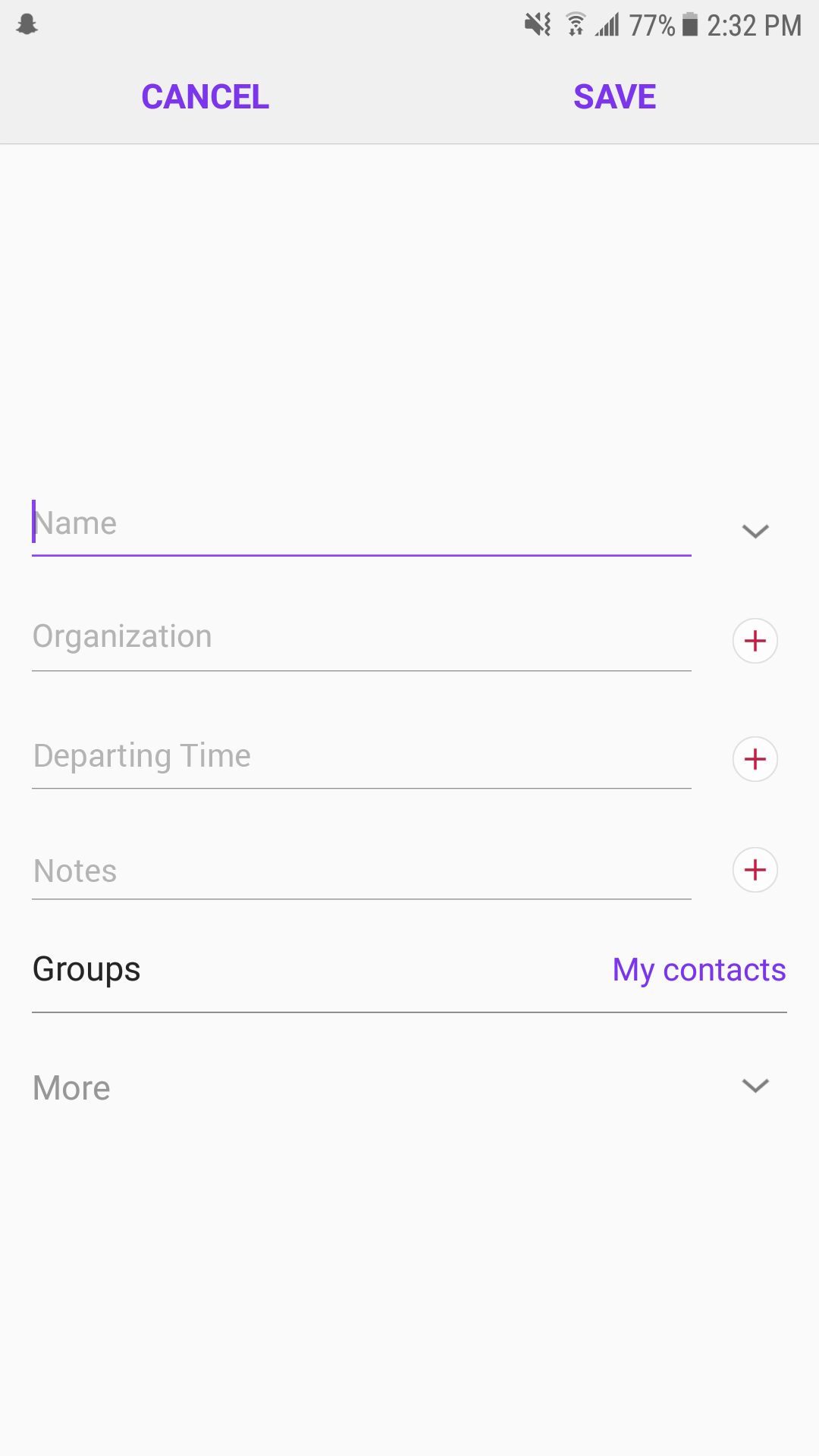Expand the name field details chevron
Image resolution: width=819 pixels, height=1456 pixels.
pyautogui.click(x=755, y=531)
